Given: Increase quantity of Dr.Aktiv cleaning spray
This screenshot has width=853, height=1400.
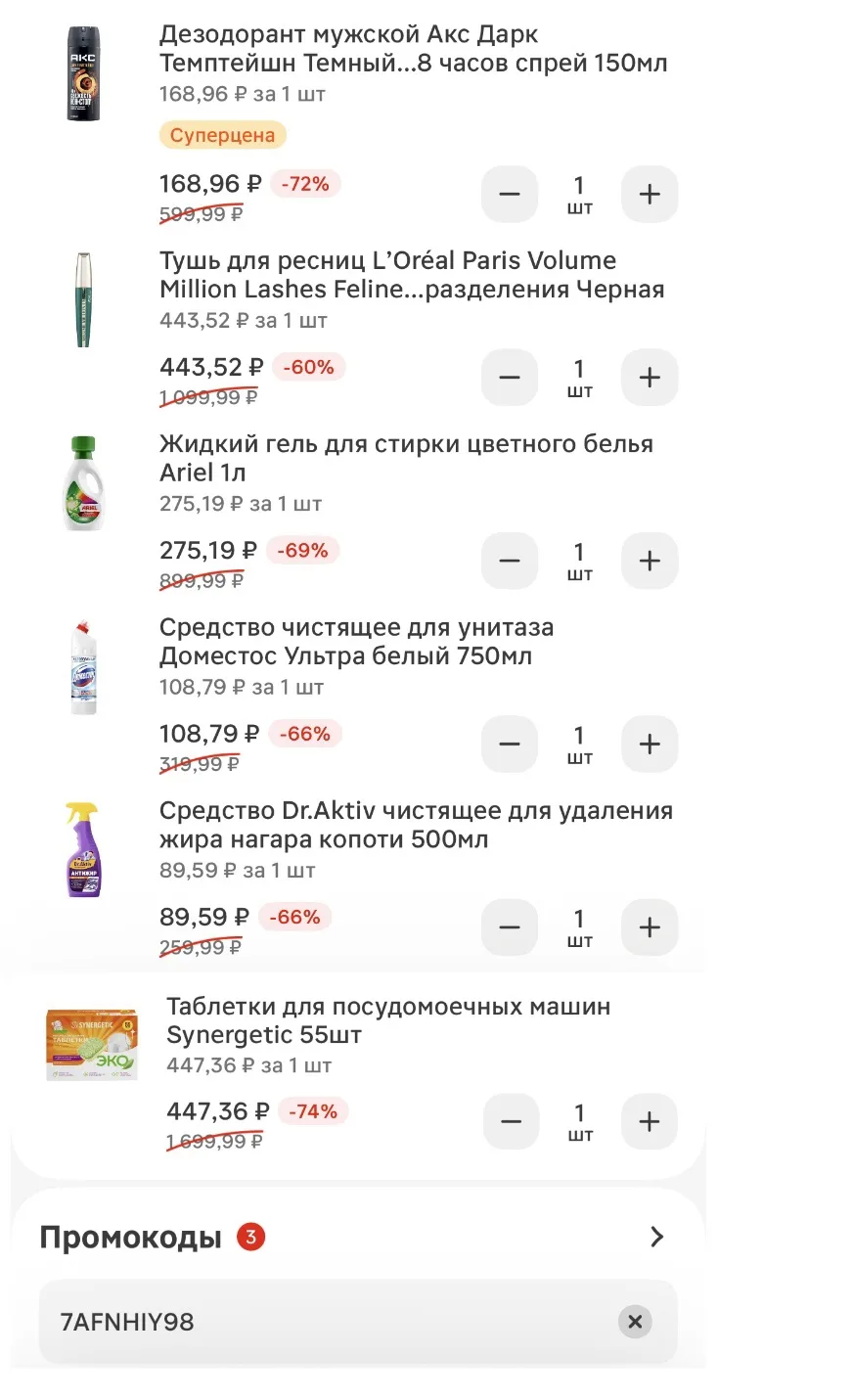Looking at the screenshot, I should pos(650,927).
